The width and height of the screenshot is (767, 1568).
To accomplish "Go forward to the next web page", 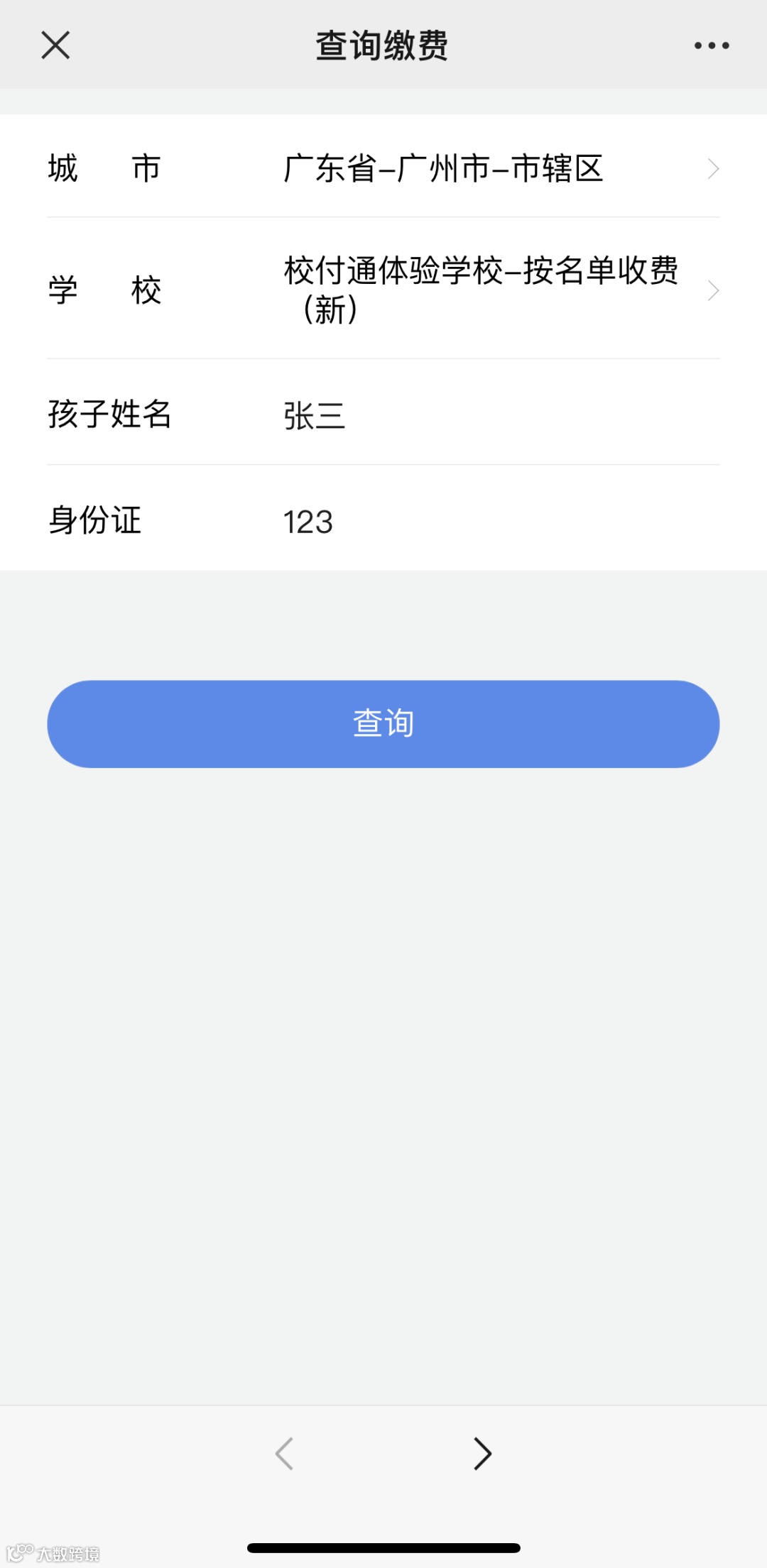I will pyautogui.click(x=482, y=1453).
